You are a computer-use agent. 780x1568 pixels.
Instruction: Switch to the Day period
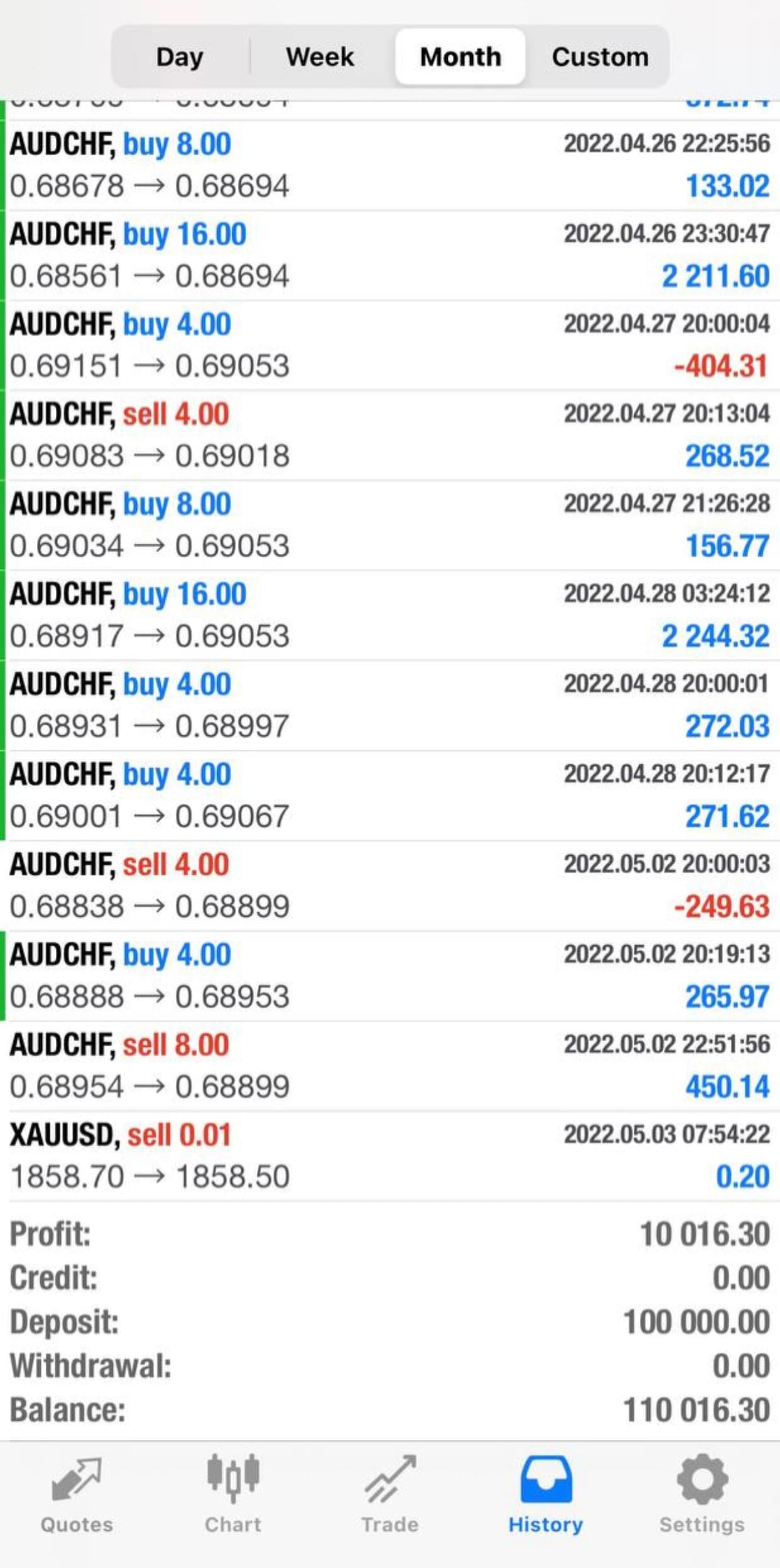[180, 57]
